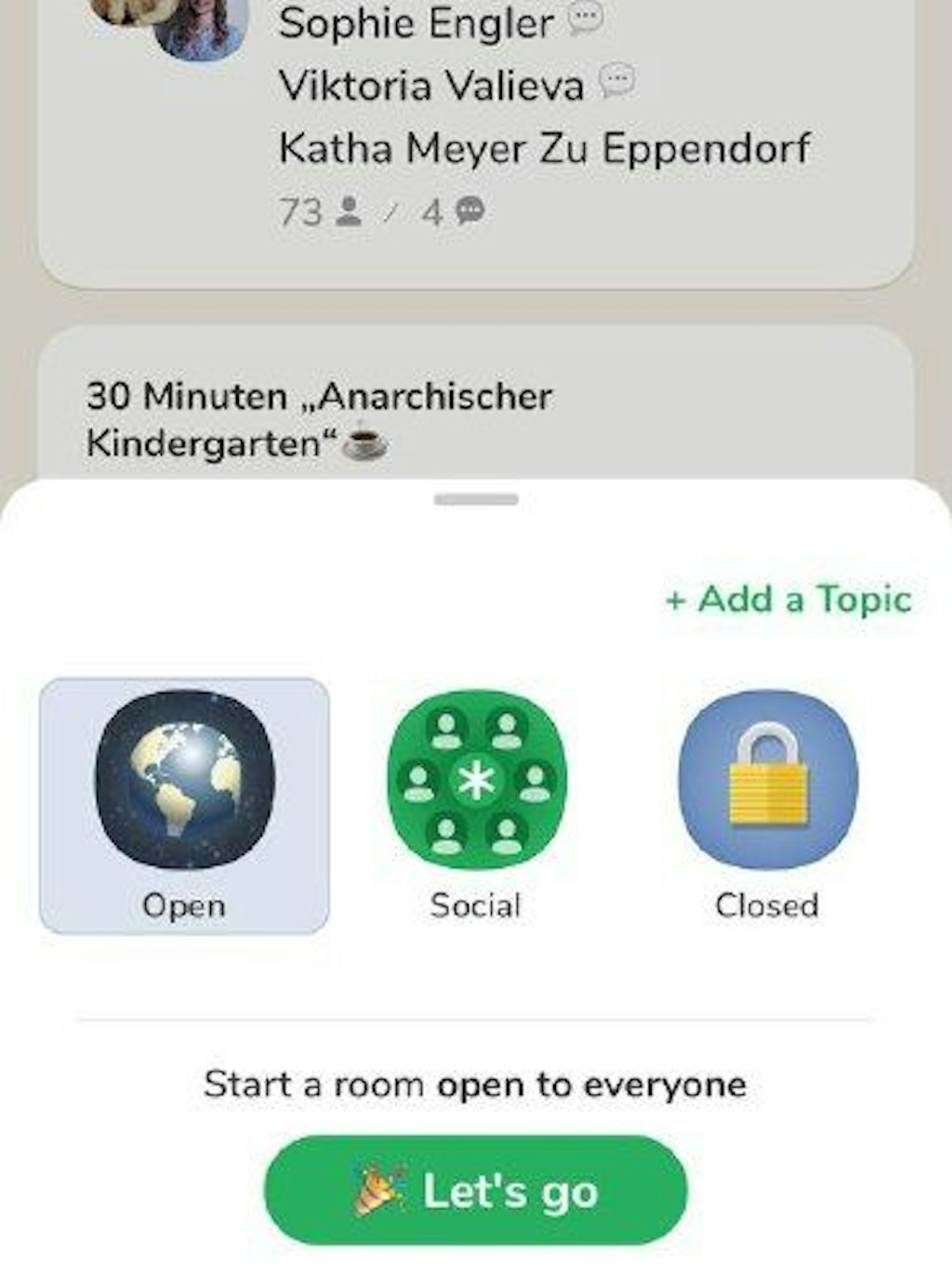Select the Open room type

pos(184,805)
